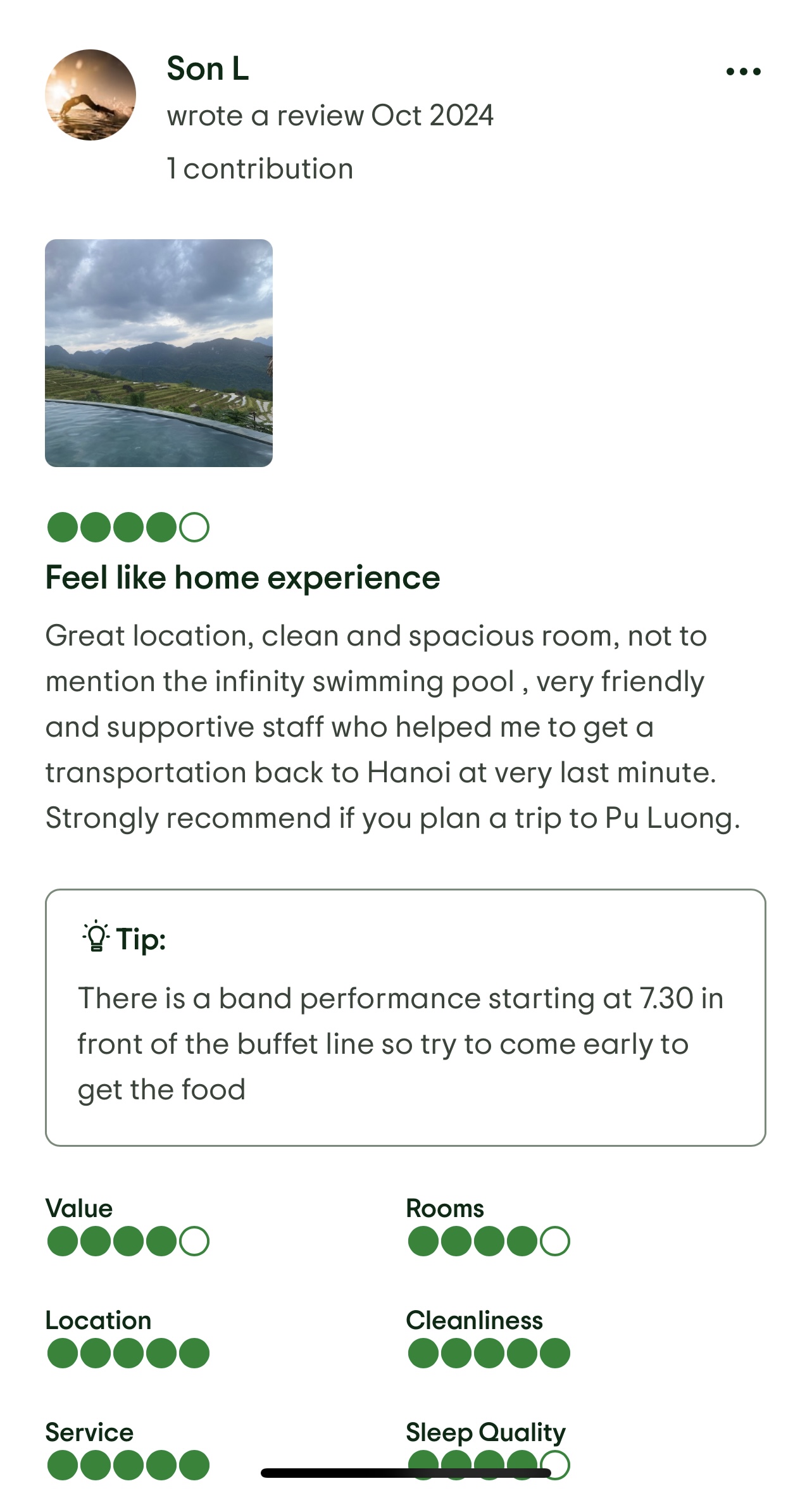Open reviewer name Son L
812x1493 pixels.
[208, 69]
